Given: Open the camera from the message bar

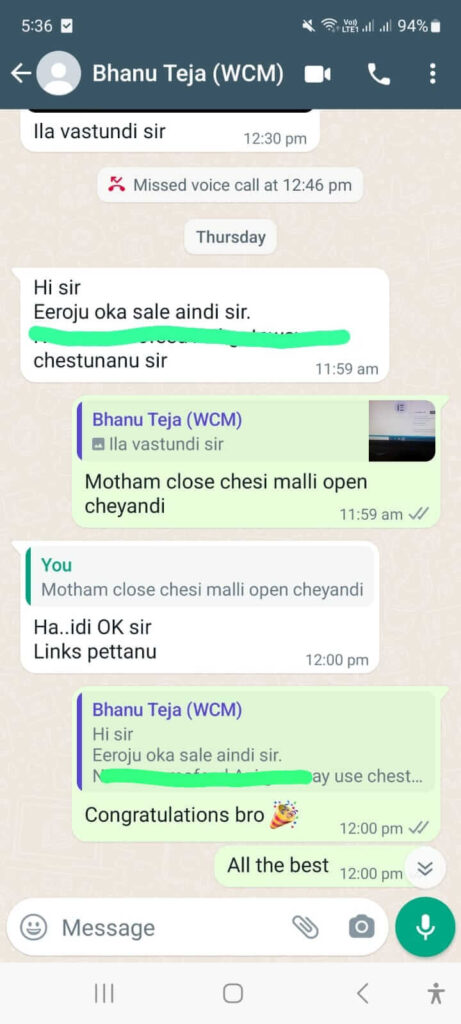Looking at the screenshot, I should click(x=361, y=927).
